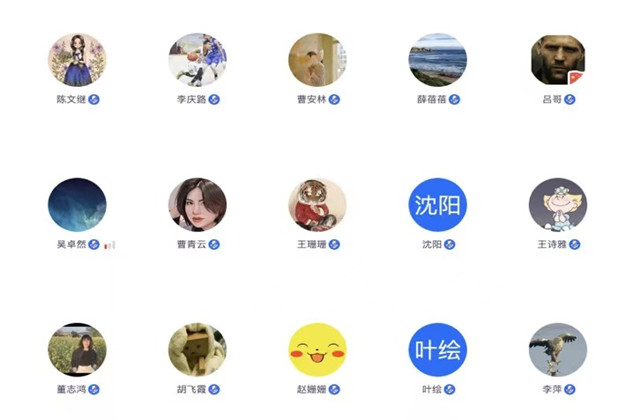View 赵姗姗's profile

(x=317, y=350)
